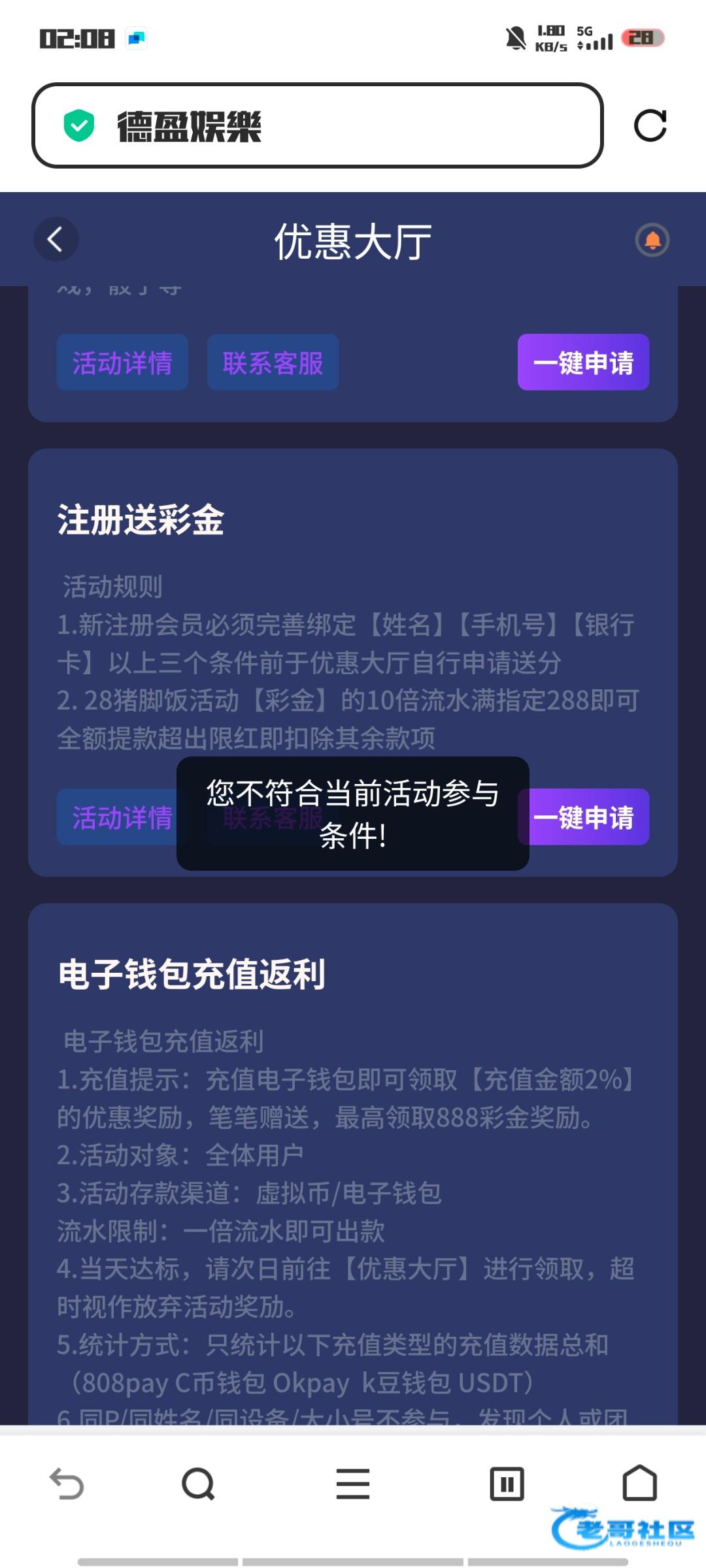706x1568 pixels.
Task: Open 活动详情 in the top card
Action: 122,363
